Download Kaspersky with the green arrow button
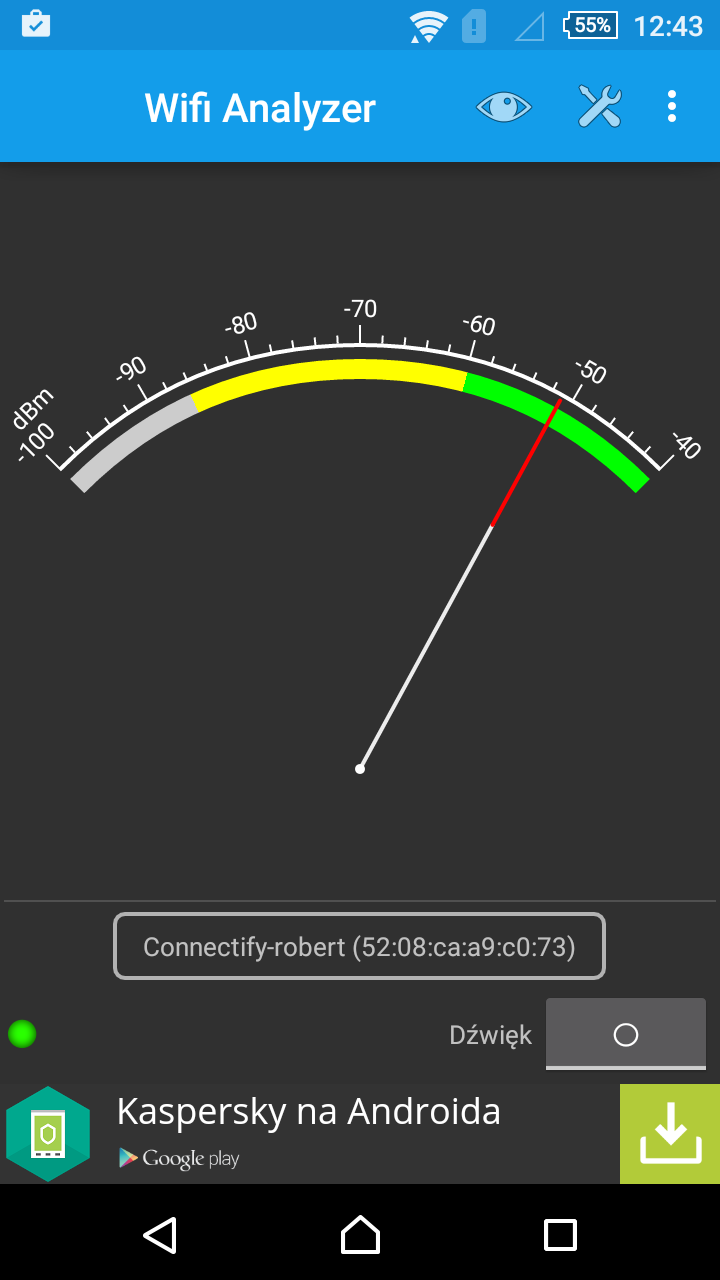720x1280 pixels. pos(670,1134)
